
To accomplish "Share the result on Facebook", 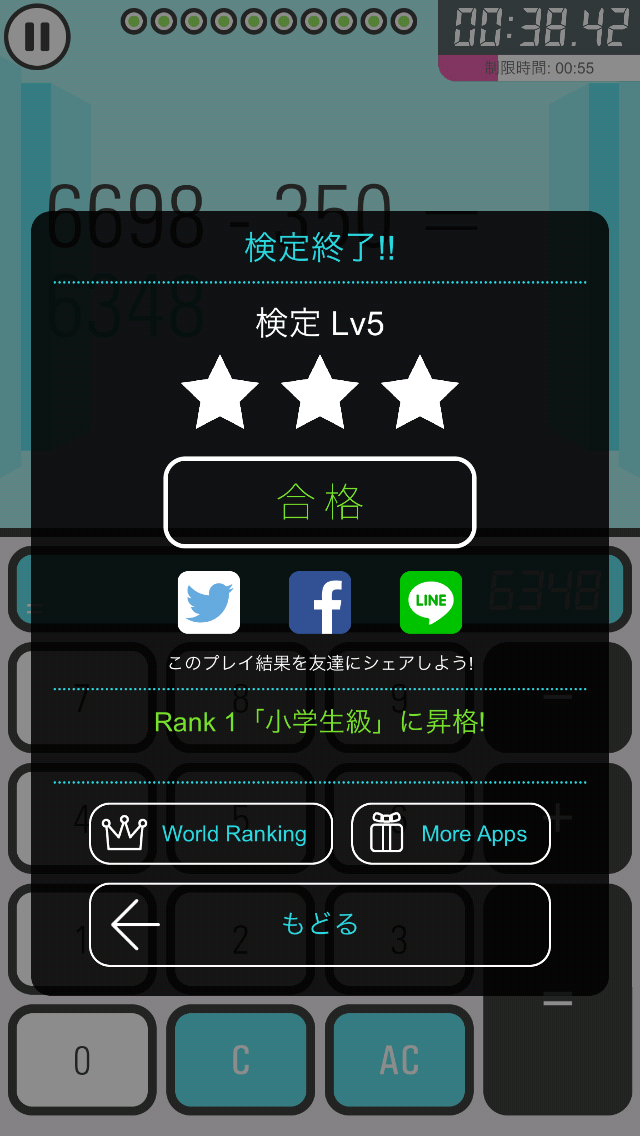I will pyautogui.click(x=320, y=602).
